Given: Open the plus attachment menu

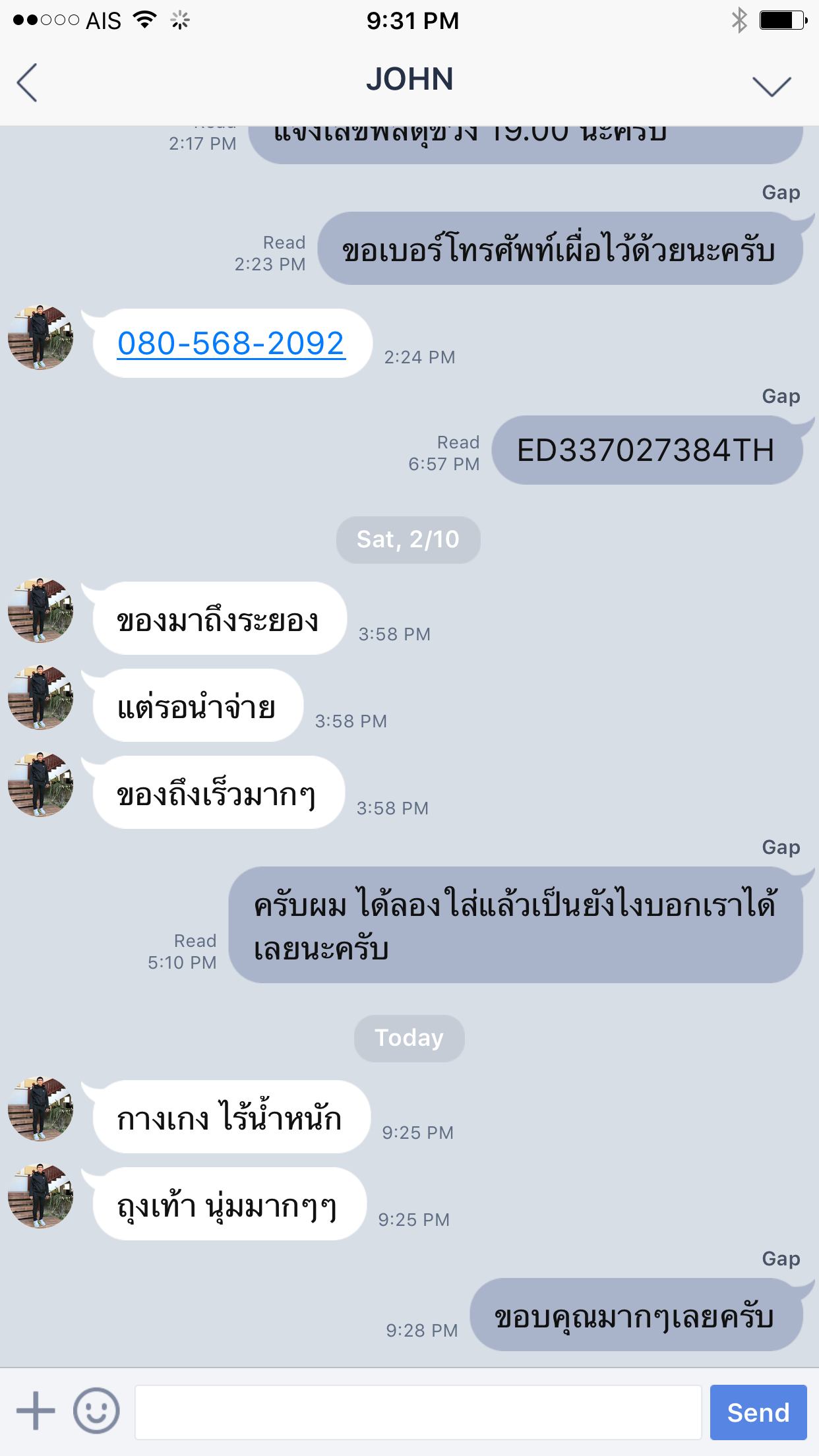Looking at the screenshot, I should click(x=36, y=1411).
